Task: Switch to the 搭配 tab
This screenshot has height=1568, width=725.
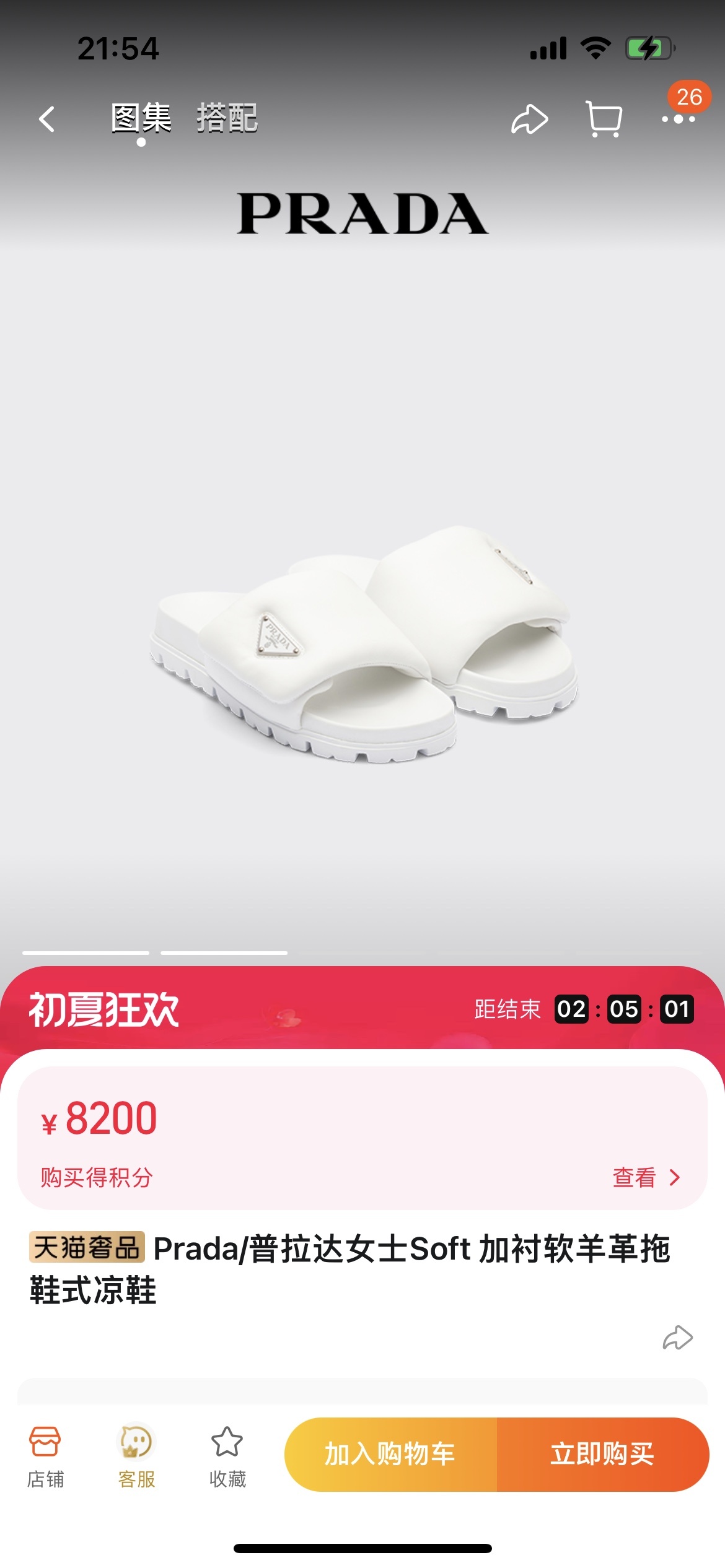Action: 227,118
